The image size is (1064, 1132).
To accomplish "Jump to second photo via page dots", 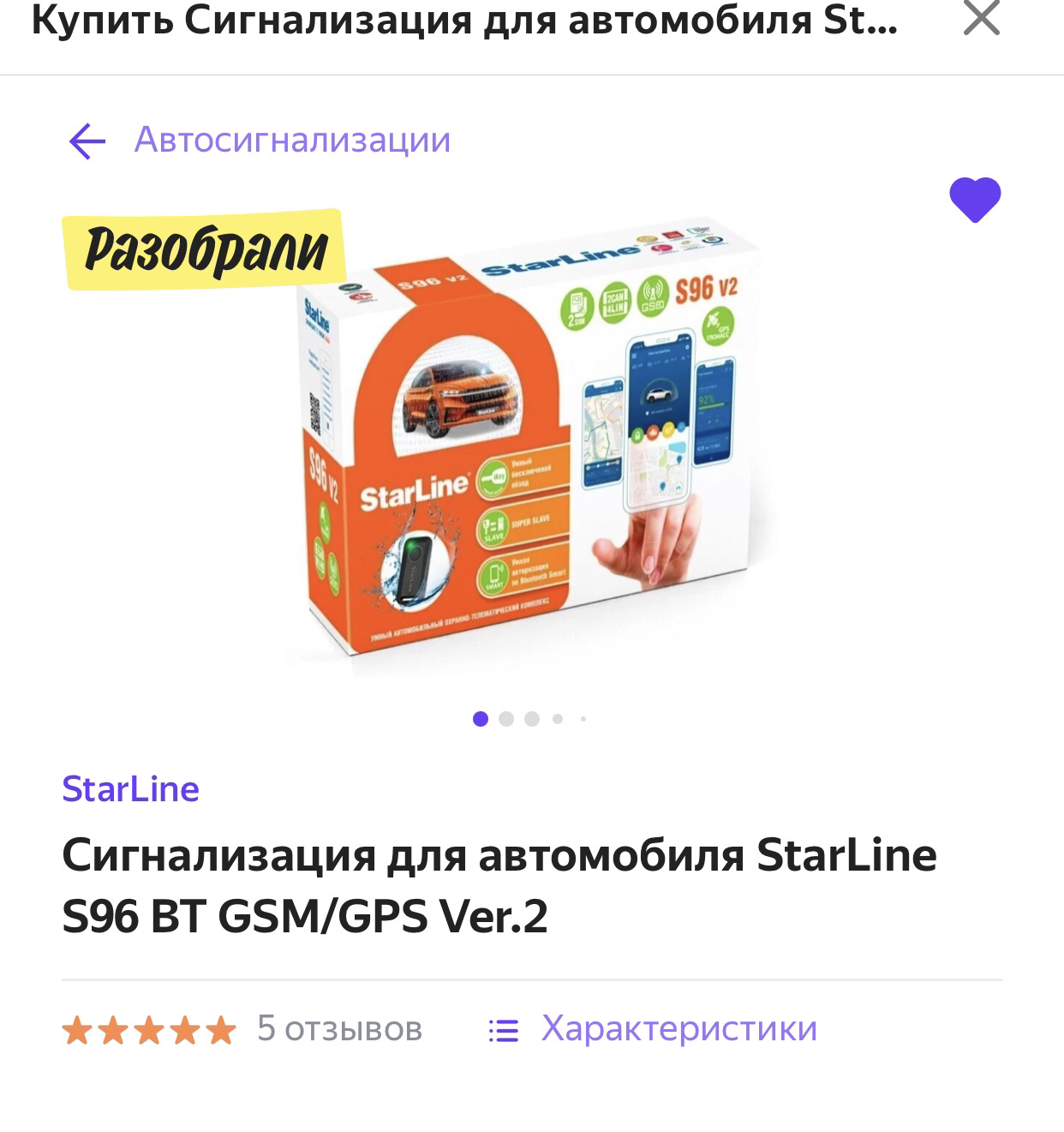I will coord(506,719).
